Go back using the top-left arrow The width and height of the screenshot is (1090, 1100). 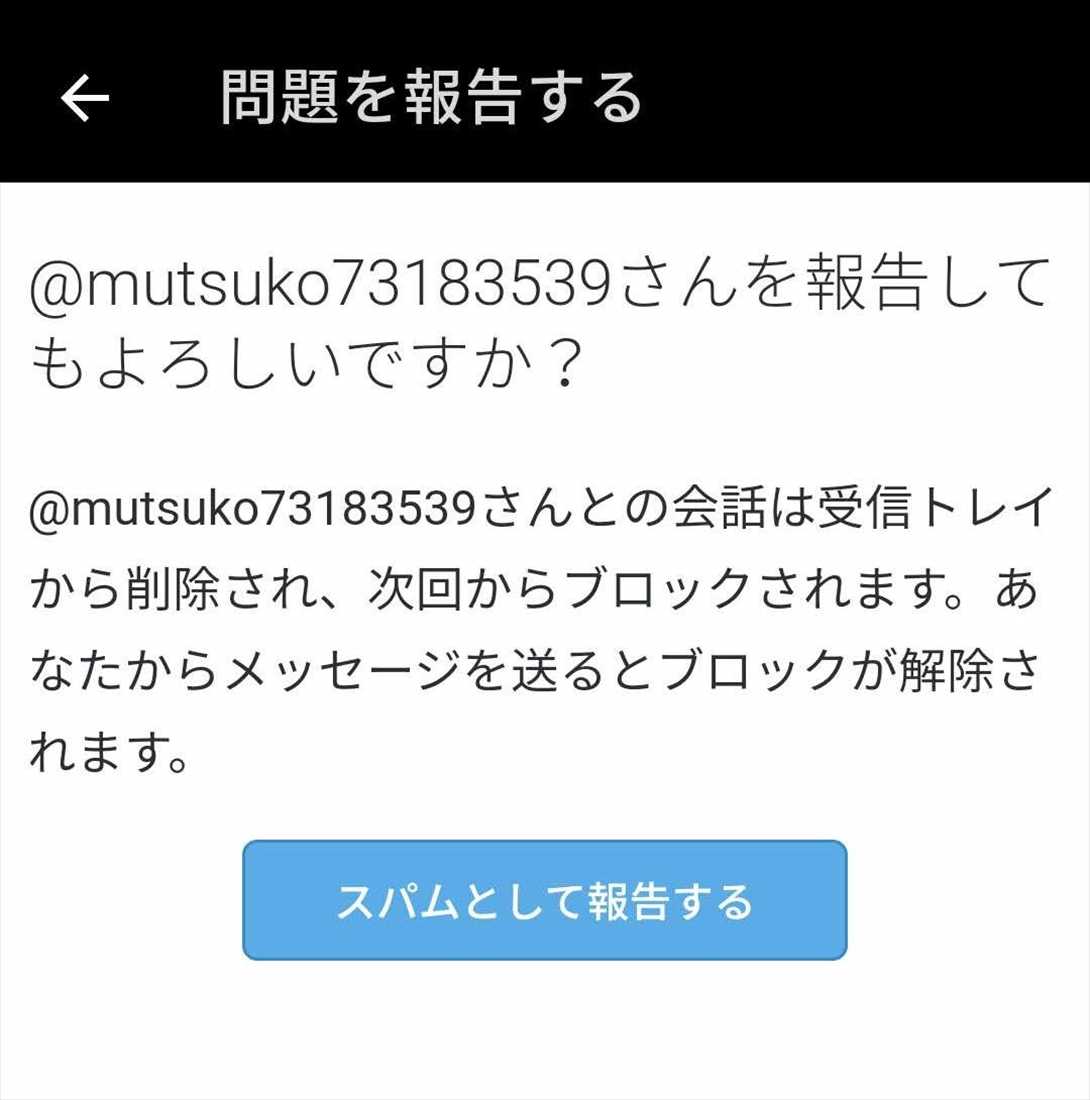[x=85, y=98]
